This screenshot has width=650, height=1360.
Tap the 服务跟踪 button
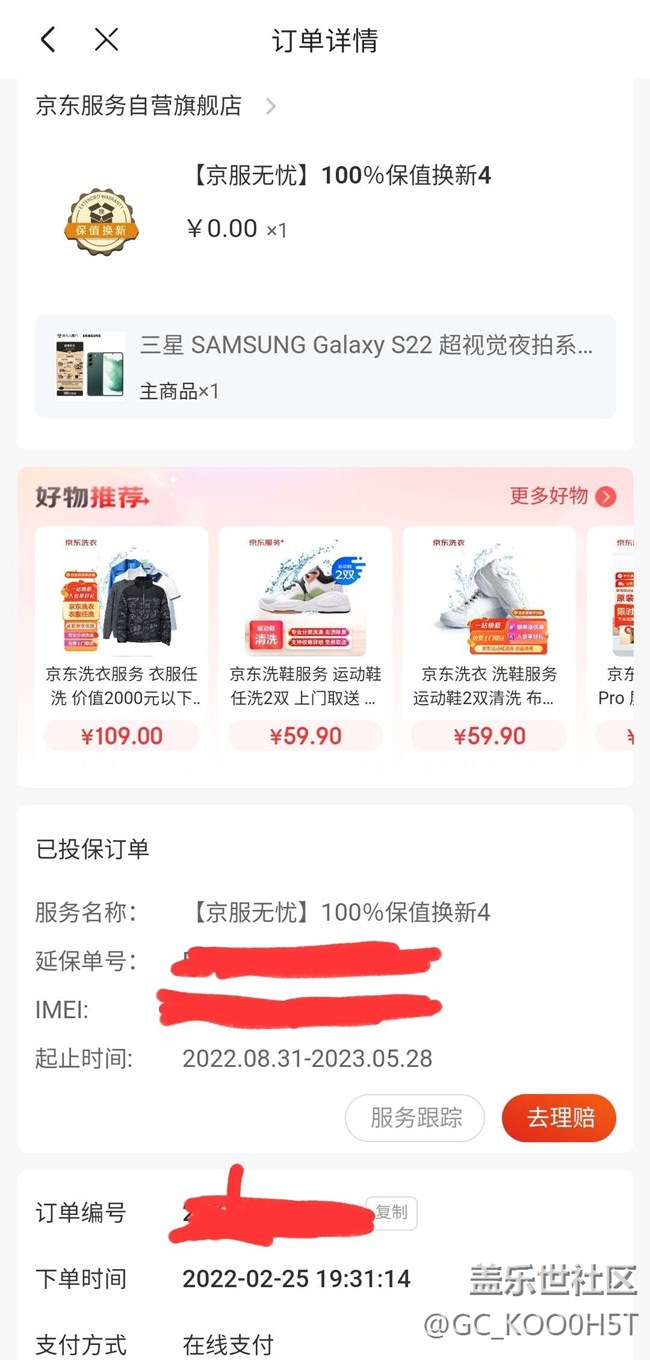pyautogui.click(x=415, y=1118)
